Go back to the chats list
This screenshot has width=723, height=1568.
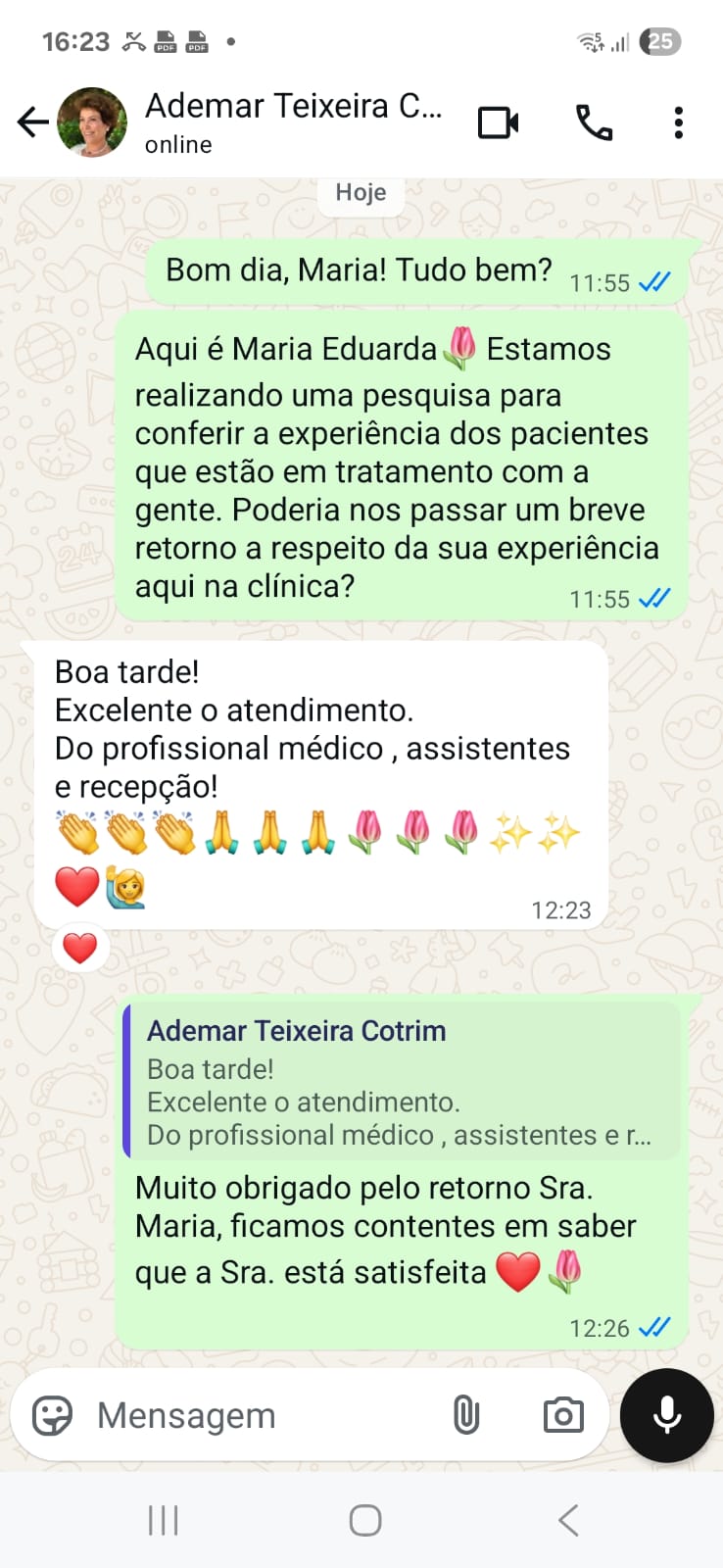pos(32,122)
